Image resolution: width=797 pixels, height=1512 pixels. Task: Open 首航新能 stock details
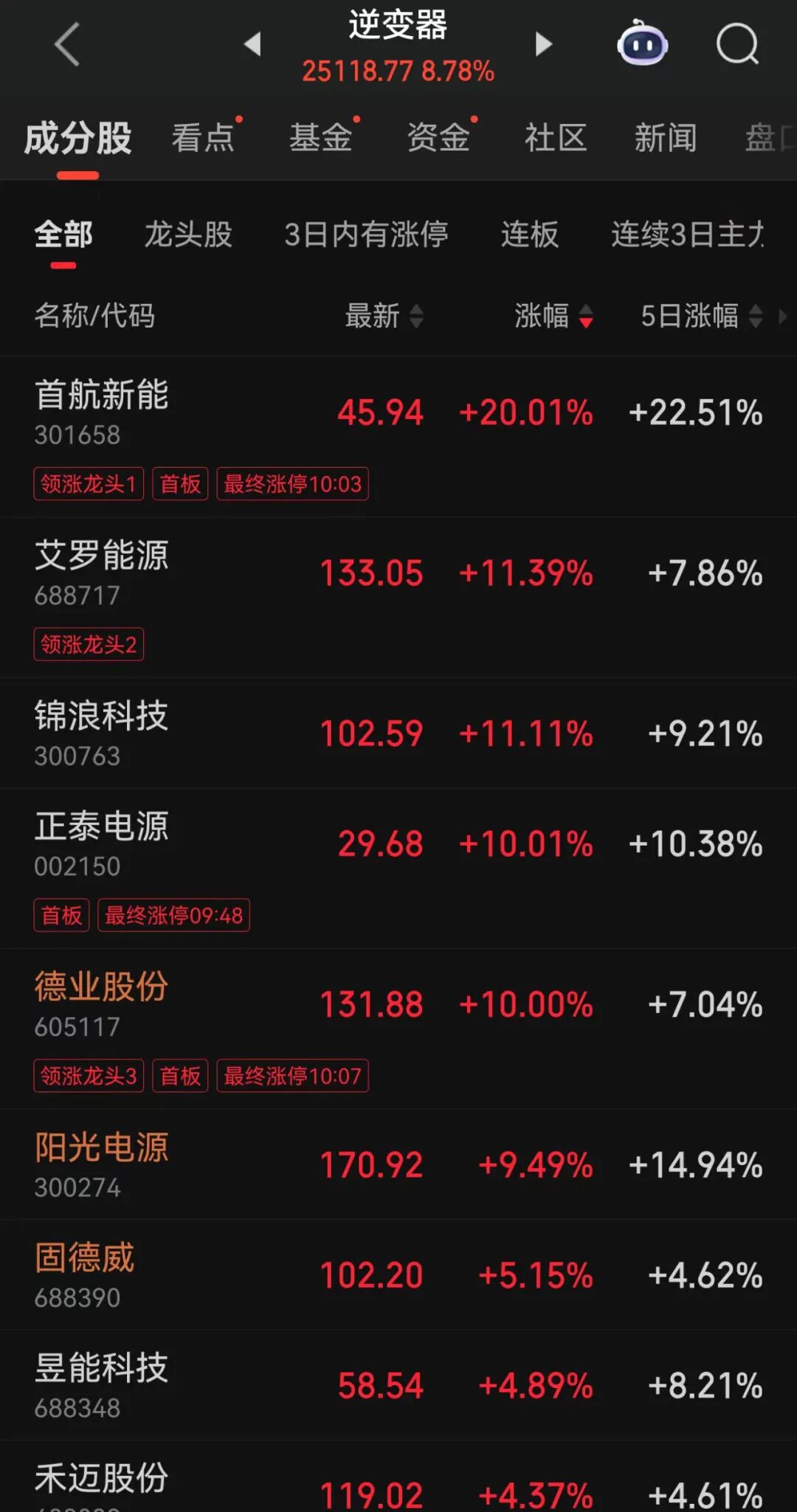click(102, 410)
